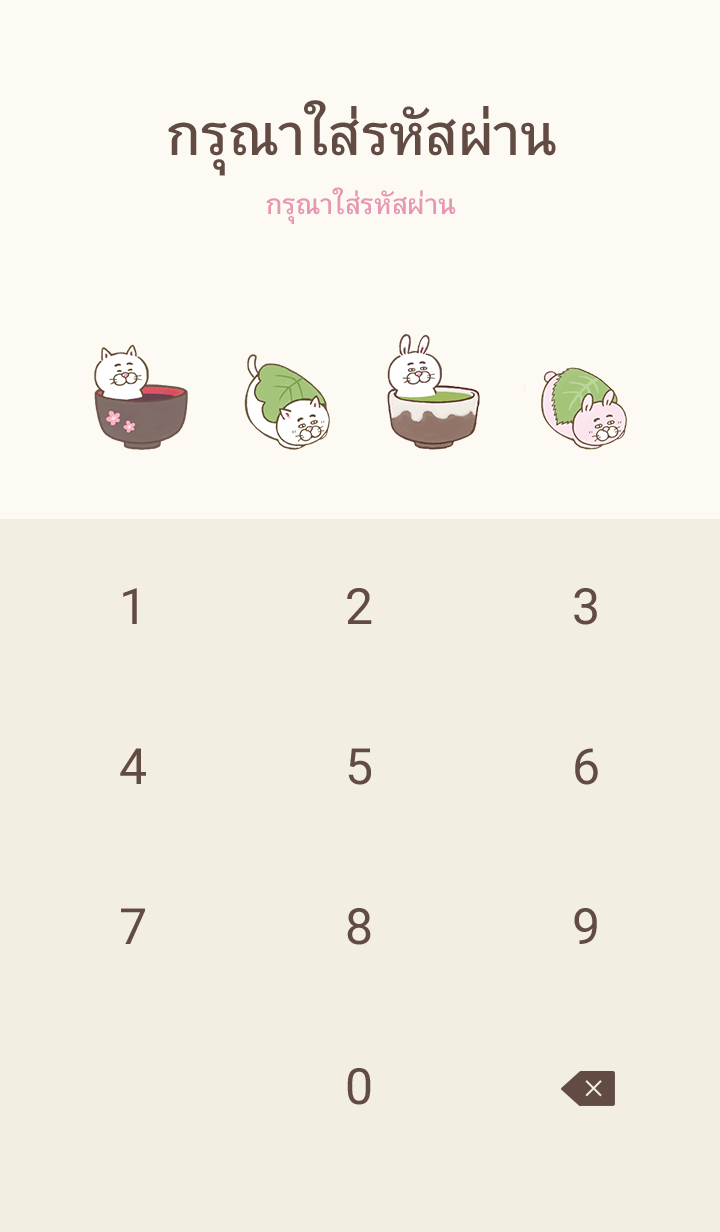Tap the 5 key

pyautogui.click(x=359, y=767)
